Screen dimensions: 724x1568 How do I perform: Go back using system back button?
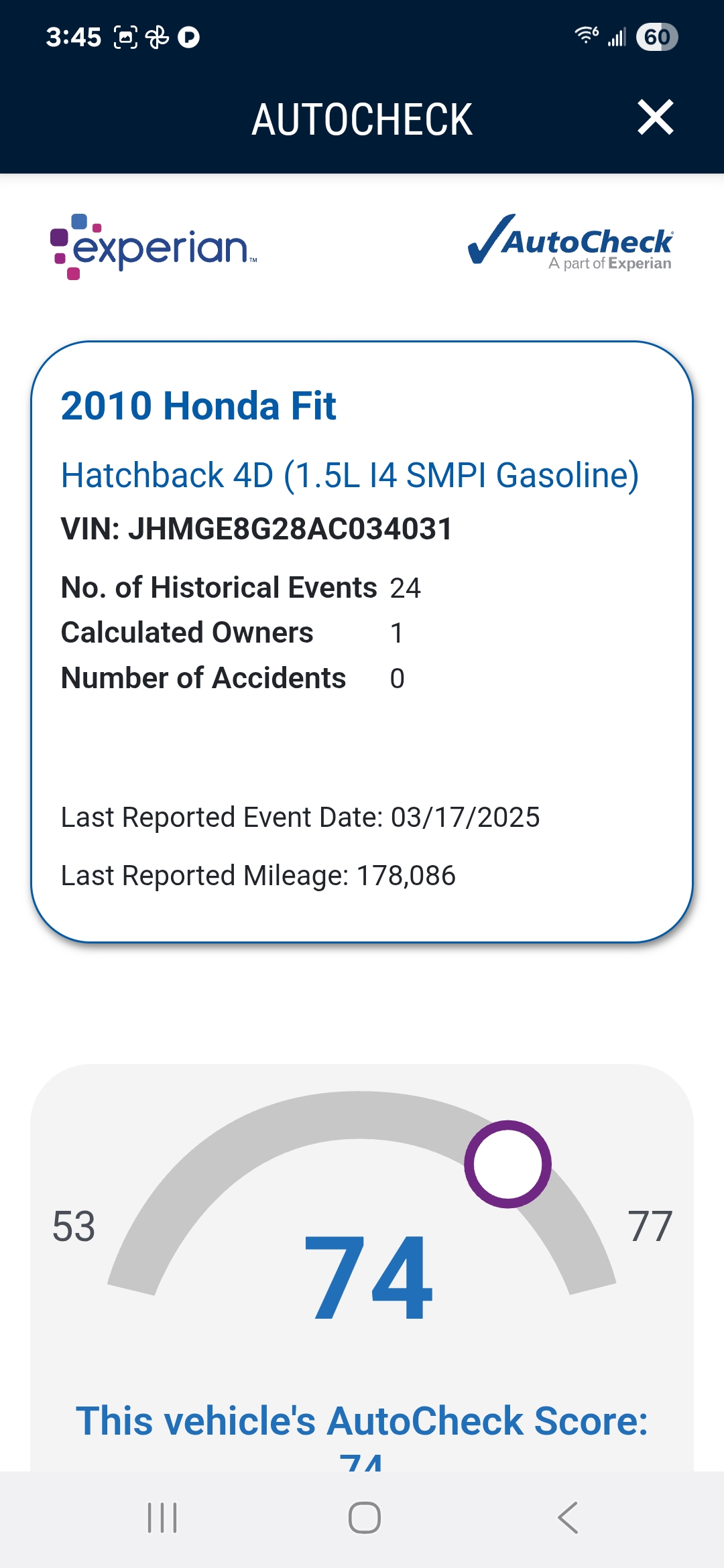pos(567,1518)
